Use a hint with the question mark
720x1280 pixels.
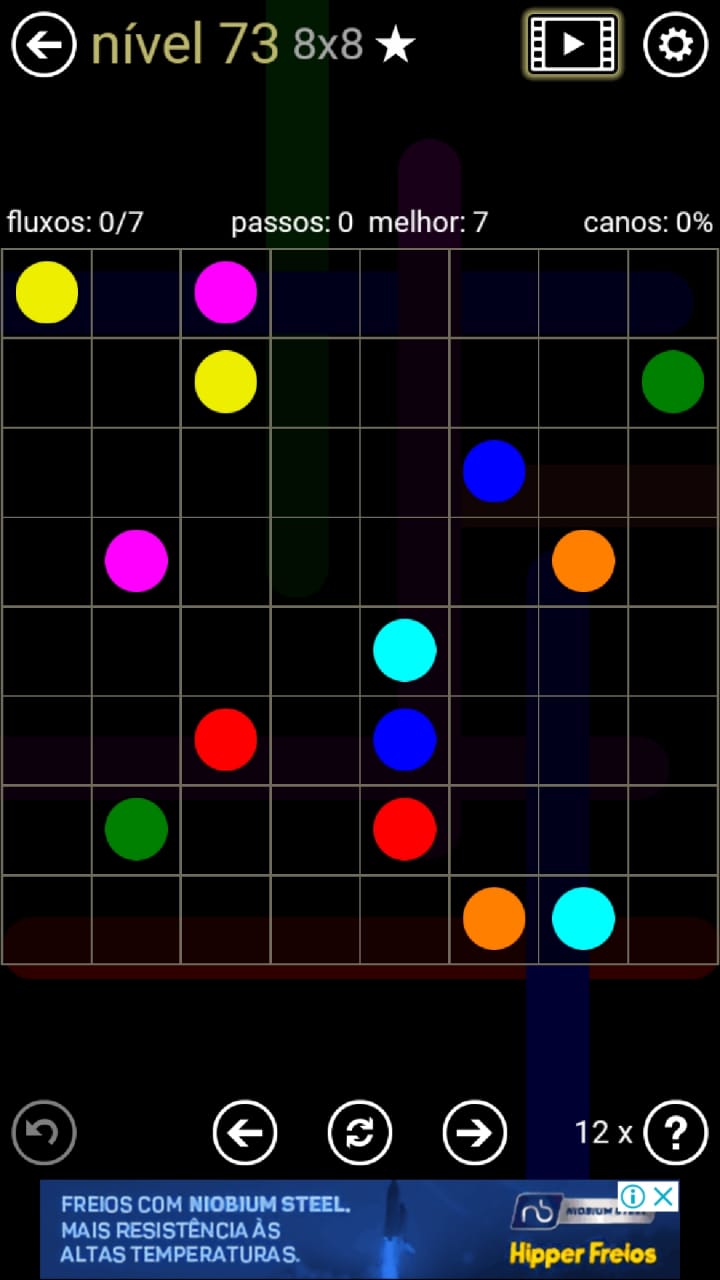(x=676, y=1132)
